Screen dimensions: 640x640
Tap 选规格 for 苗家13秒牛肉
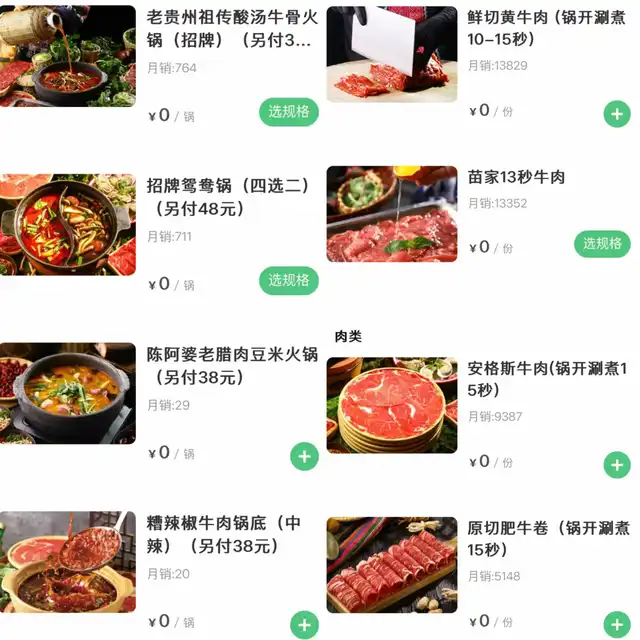click(x=602, y=243)
